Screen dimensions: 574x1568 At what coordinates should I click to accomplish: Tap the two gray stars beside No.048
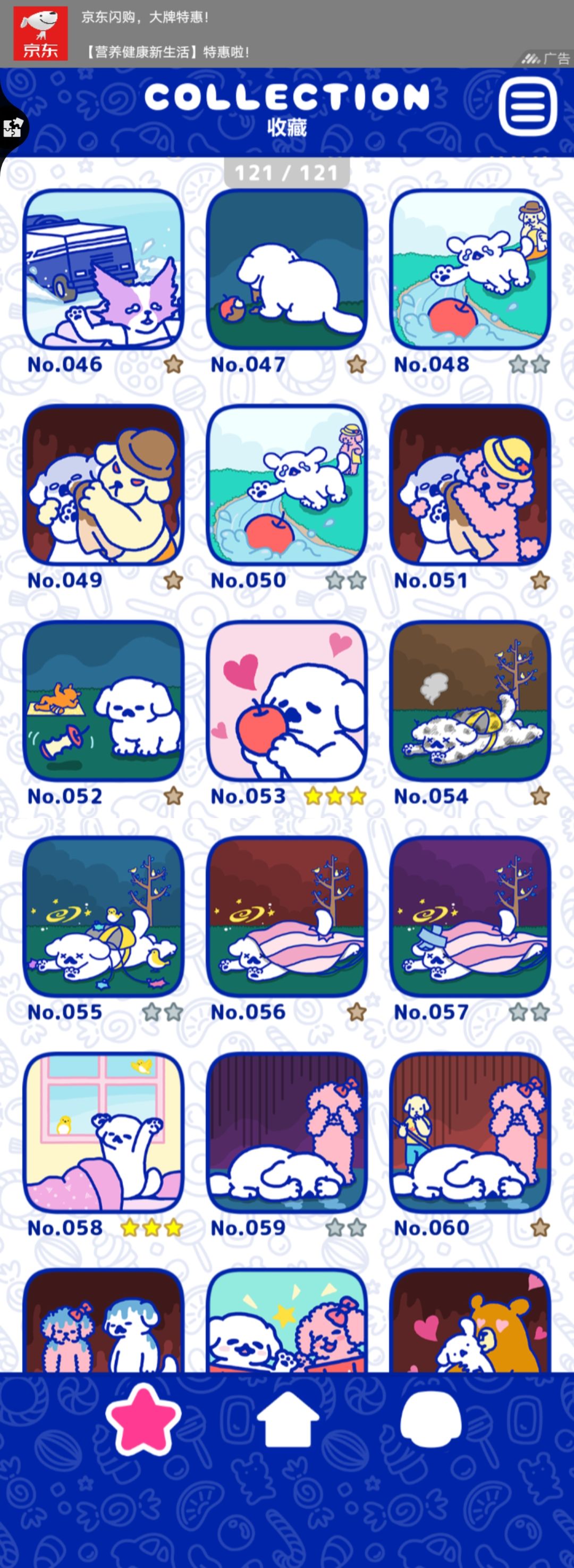point(528,364)
